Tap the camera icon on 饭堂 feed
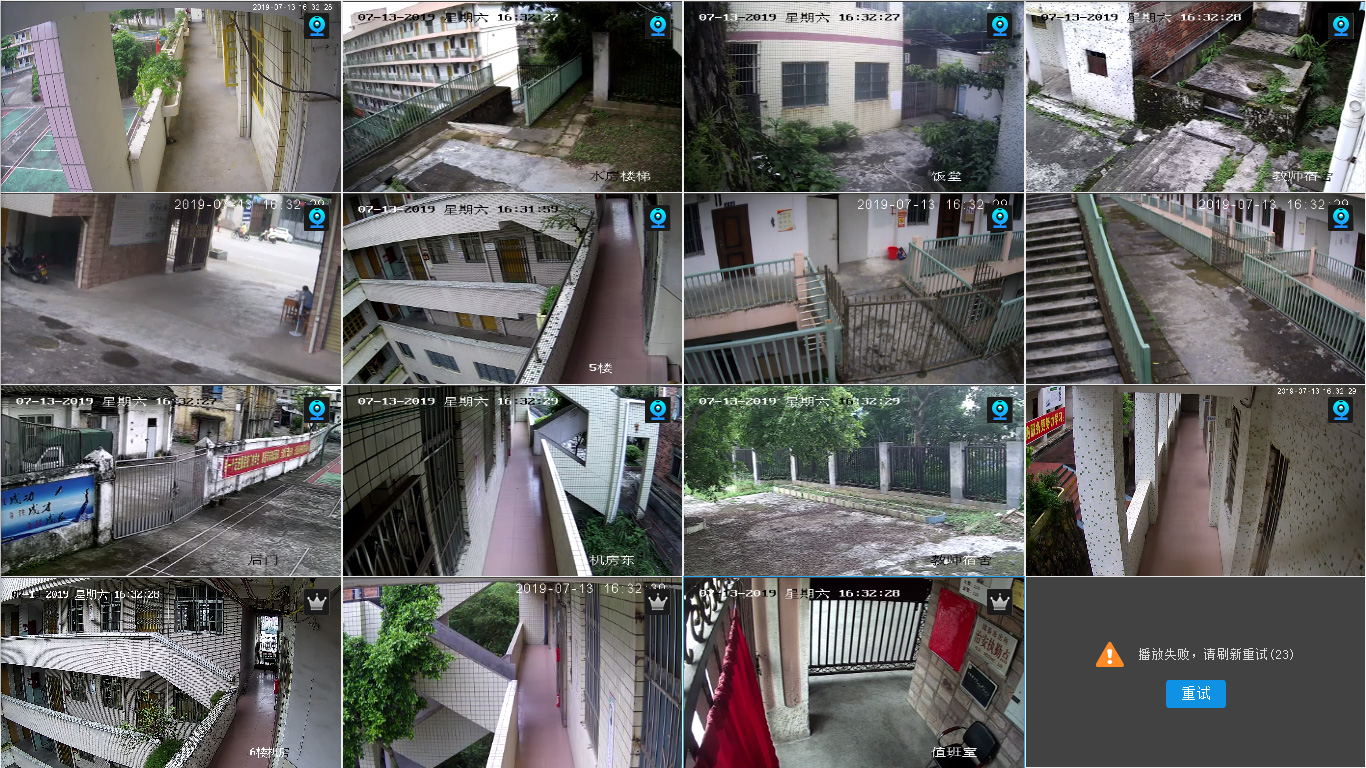 999,26
